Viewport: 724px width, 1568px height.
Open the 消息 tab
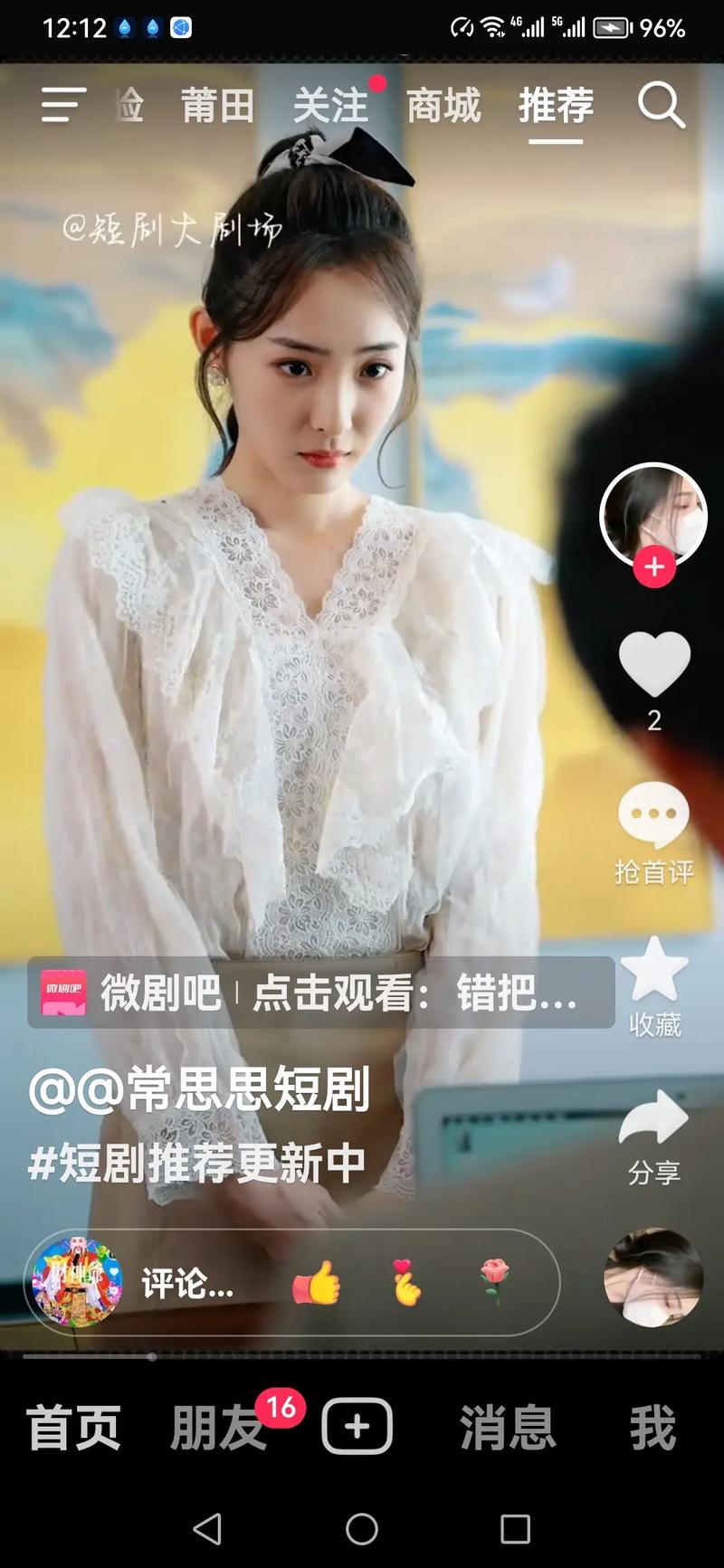coord(507,1428)
